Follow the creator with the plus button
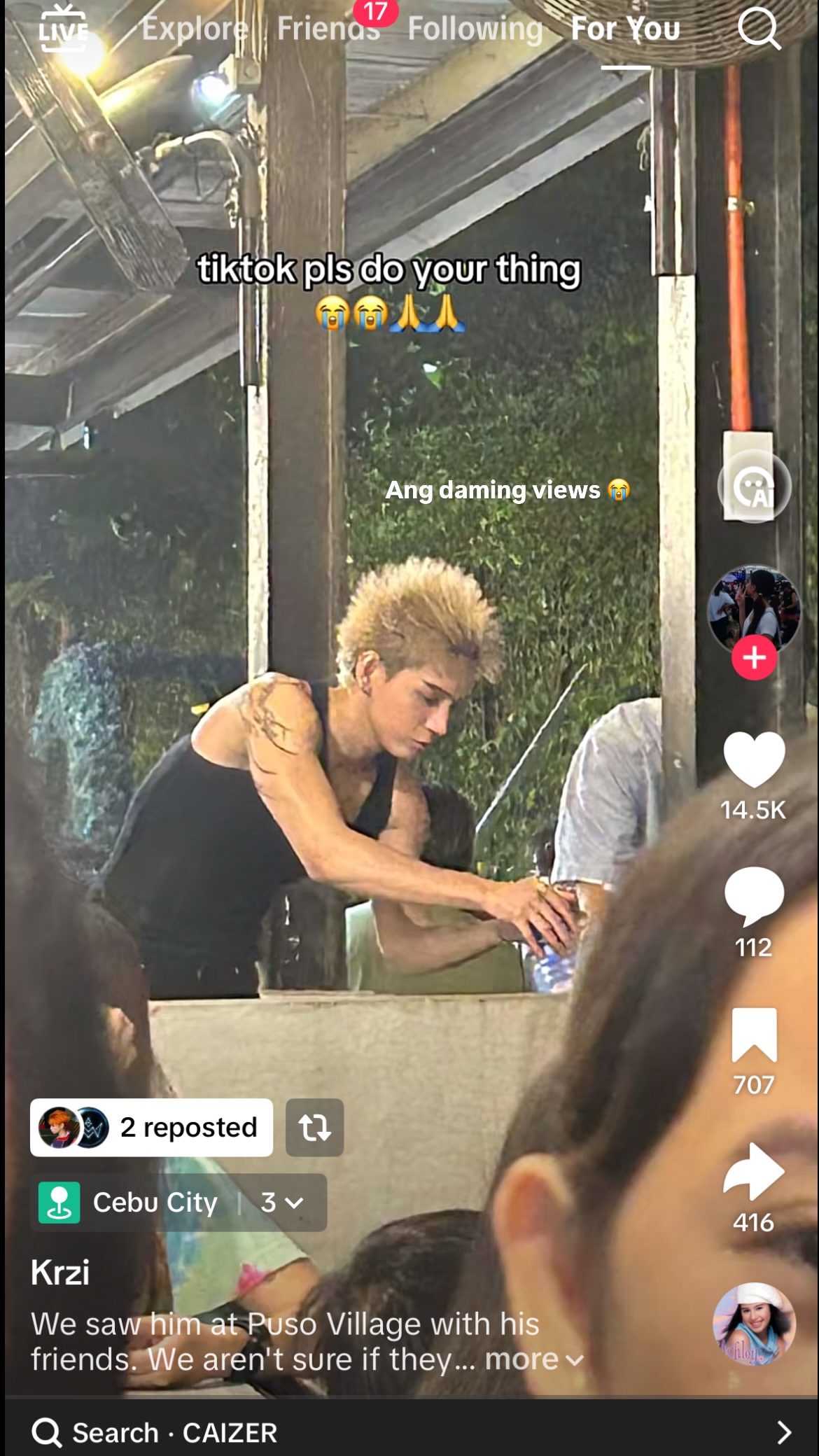The height and width of the screenshot is (1456, 819). [754, 657]
